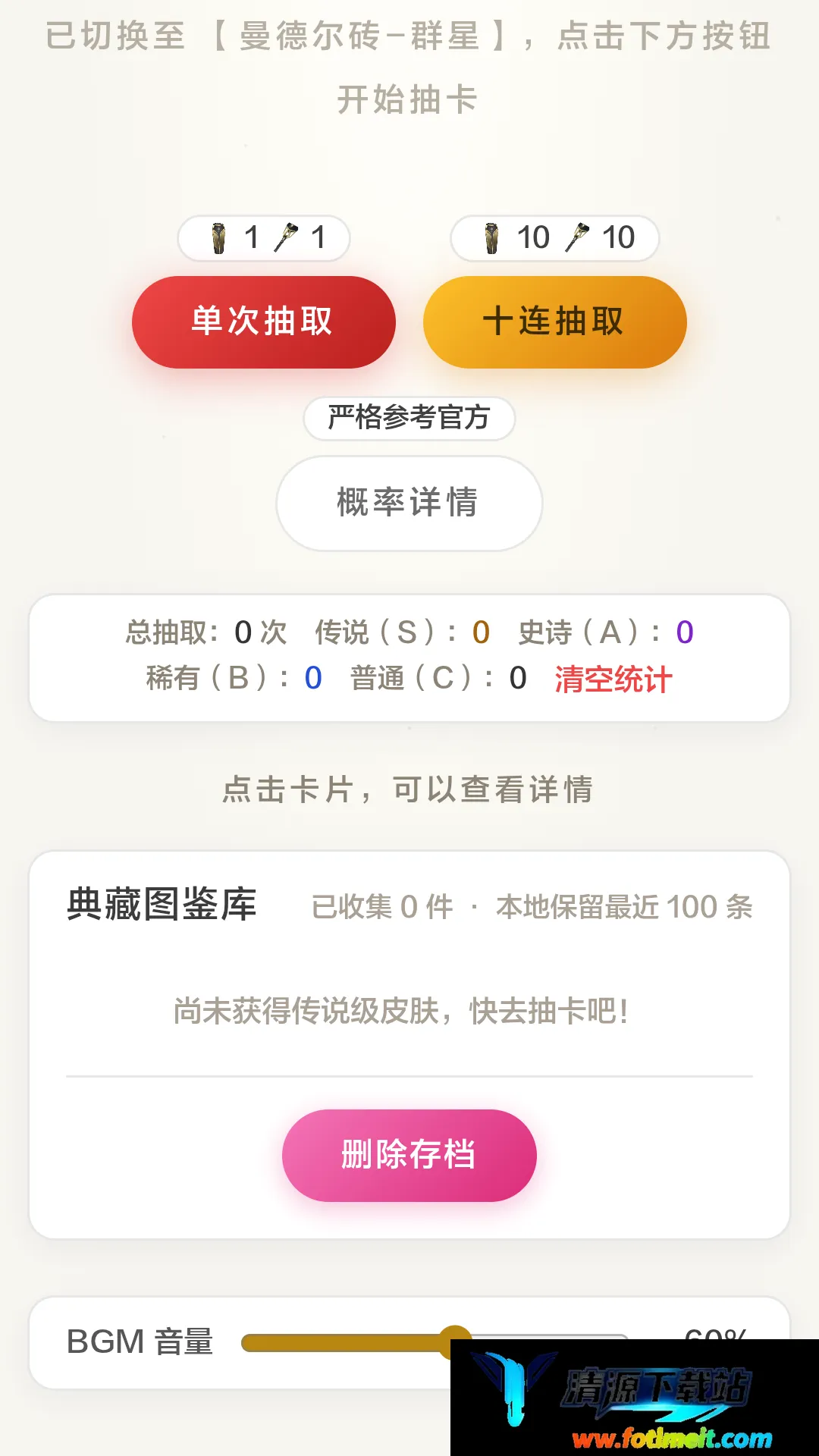Clear statistics via 清空统计

[613, 679]
